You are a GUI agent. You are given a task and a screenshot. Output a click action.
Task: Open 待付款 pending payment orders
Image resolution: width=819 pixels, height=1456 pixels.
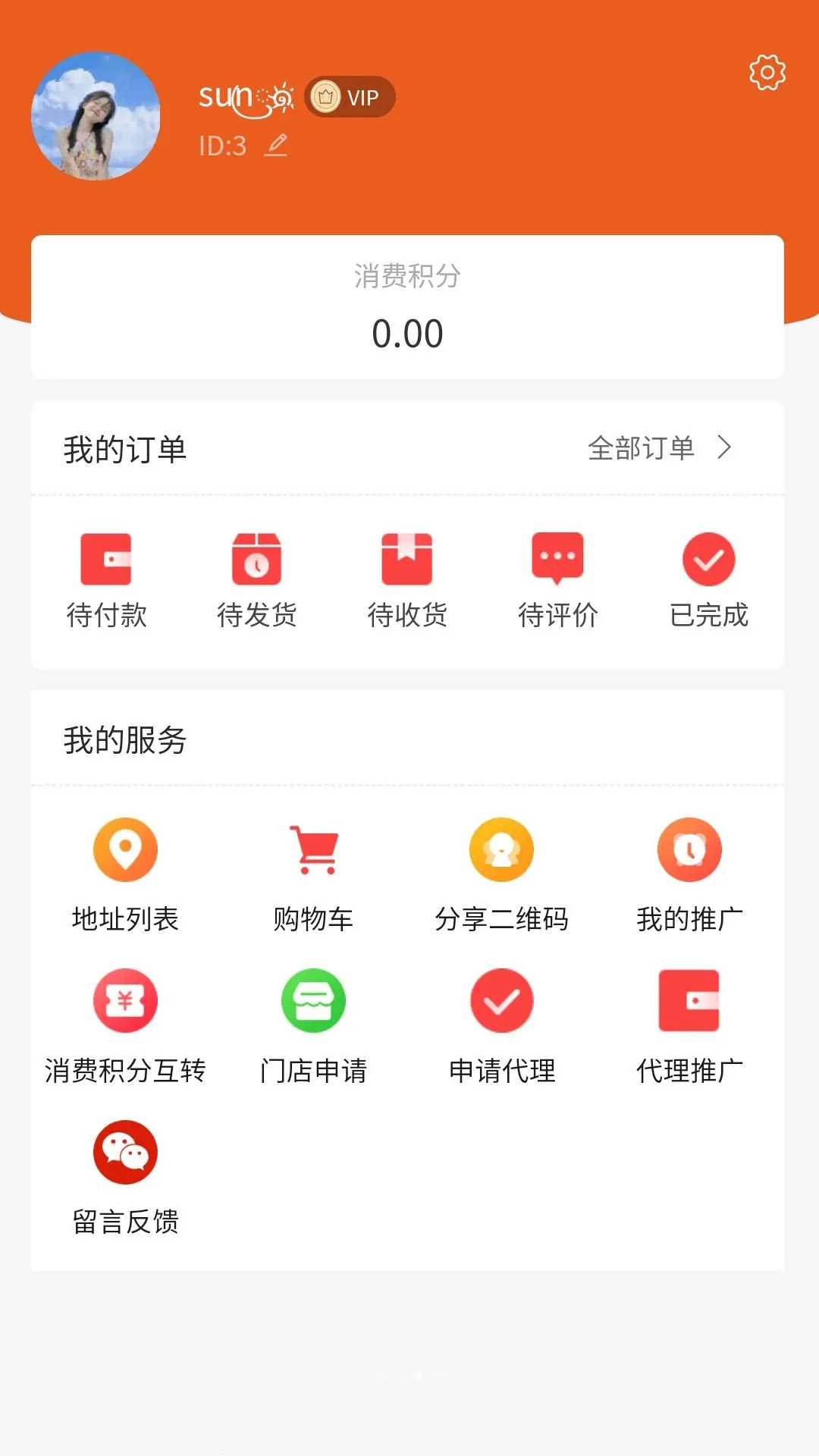point(106,581)
